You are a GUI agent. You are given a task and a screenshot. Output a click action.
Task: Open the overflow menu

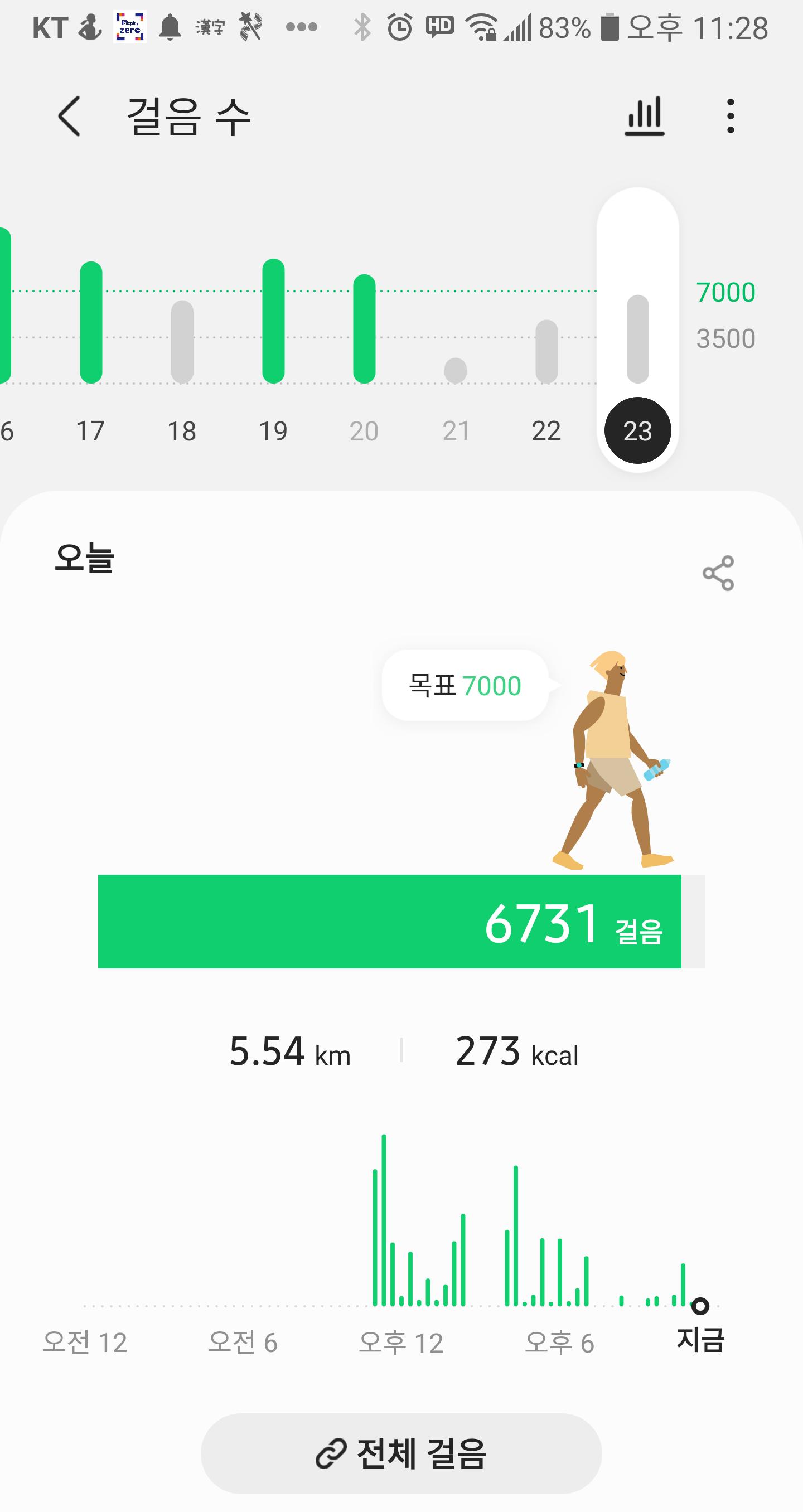730,116
